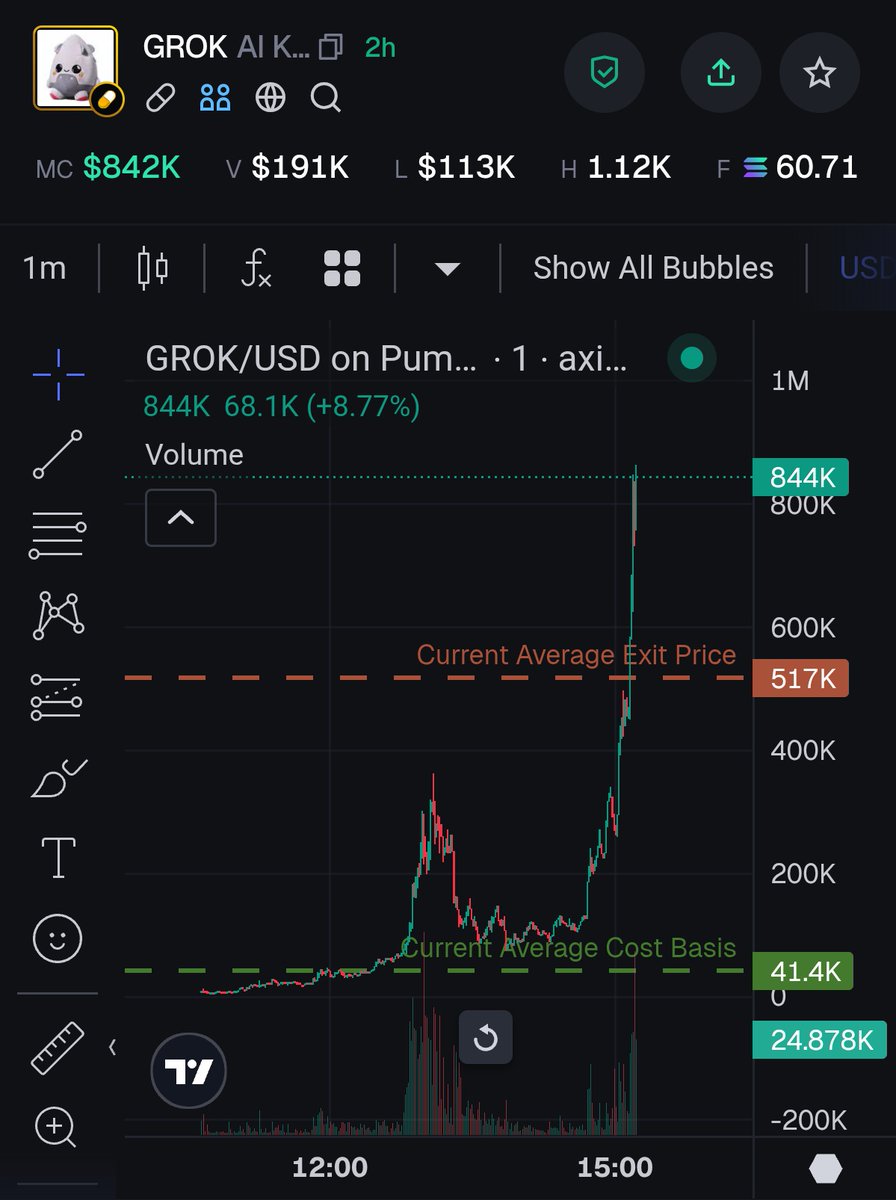Open the token link icon

[161, 97]
